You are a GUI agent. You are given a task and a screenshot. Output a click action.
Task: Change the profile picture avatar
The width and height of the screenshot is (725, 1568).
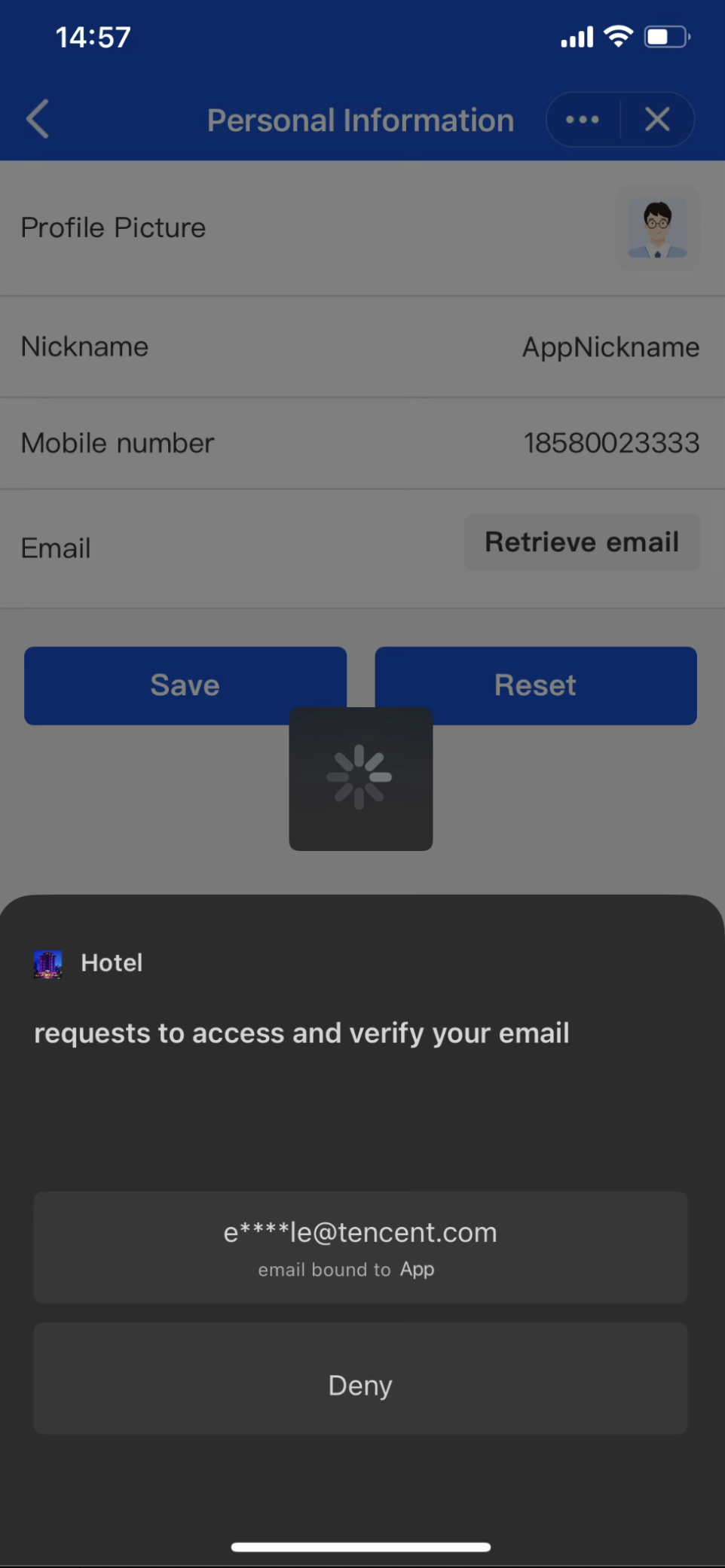click(657, 227)
